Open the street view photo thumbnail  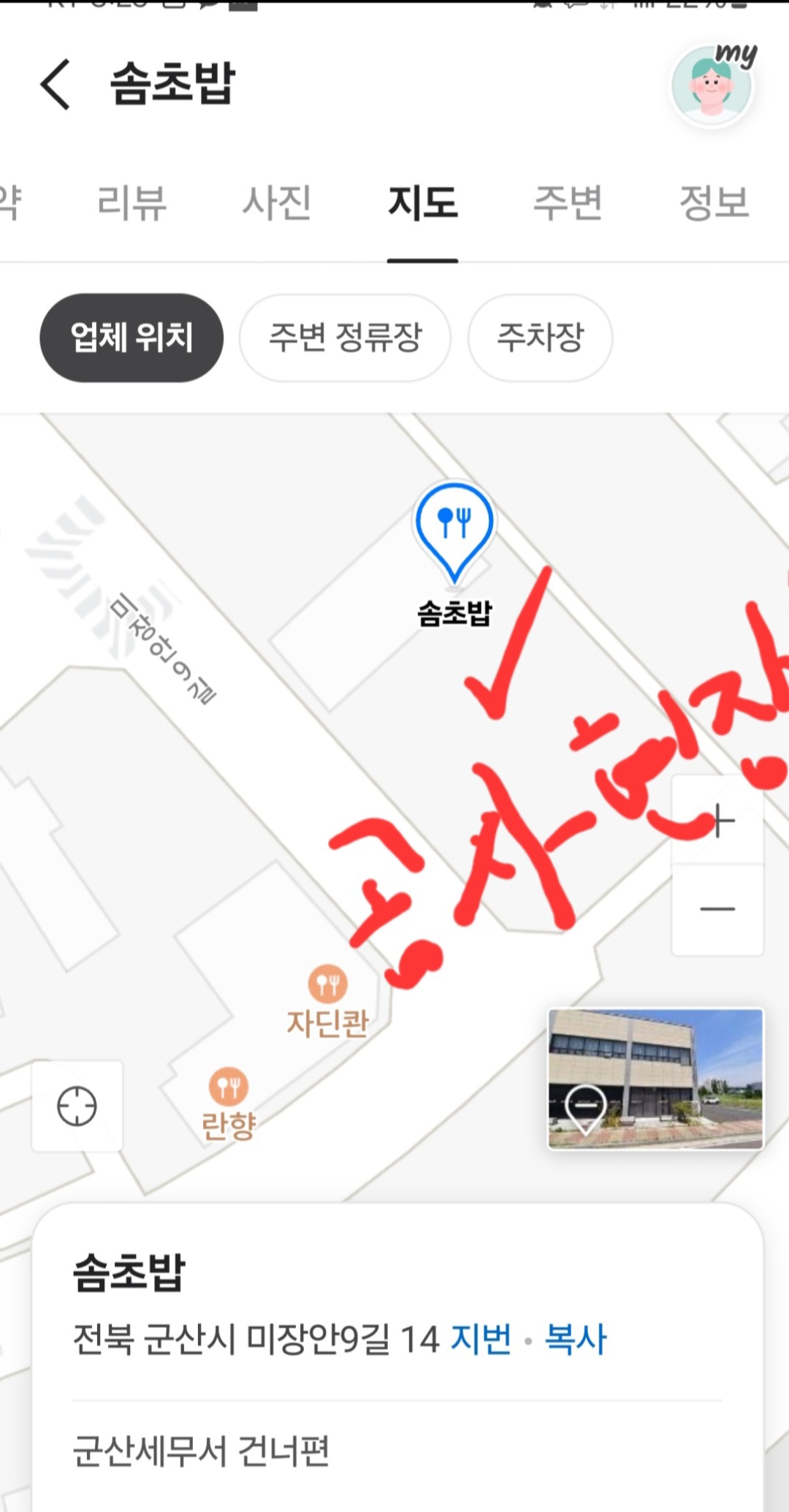(655, 1079)
